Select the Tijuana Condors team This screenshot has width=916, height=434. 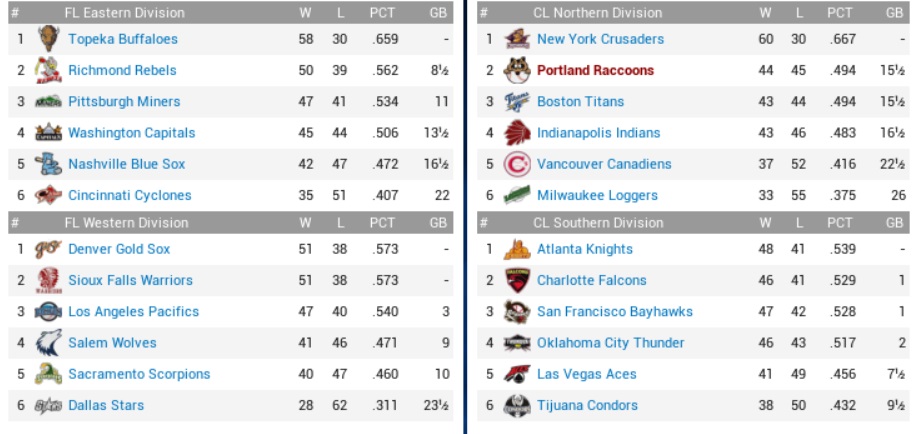(587, 405)
